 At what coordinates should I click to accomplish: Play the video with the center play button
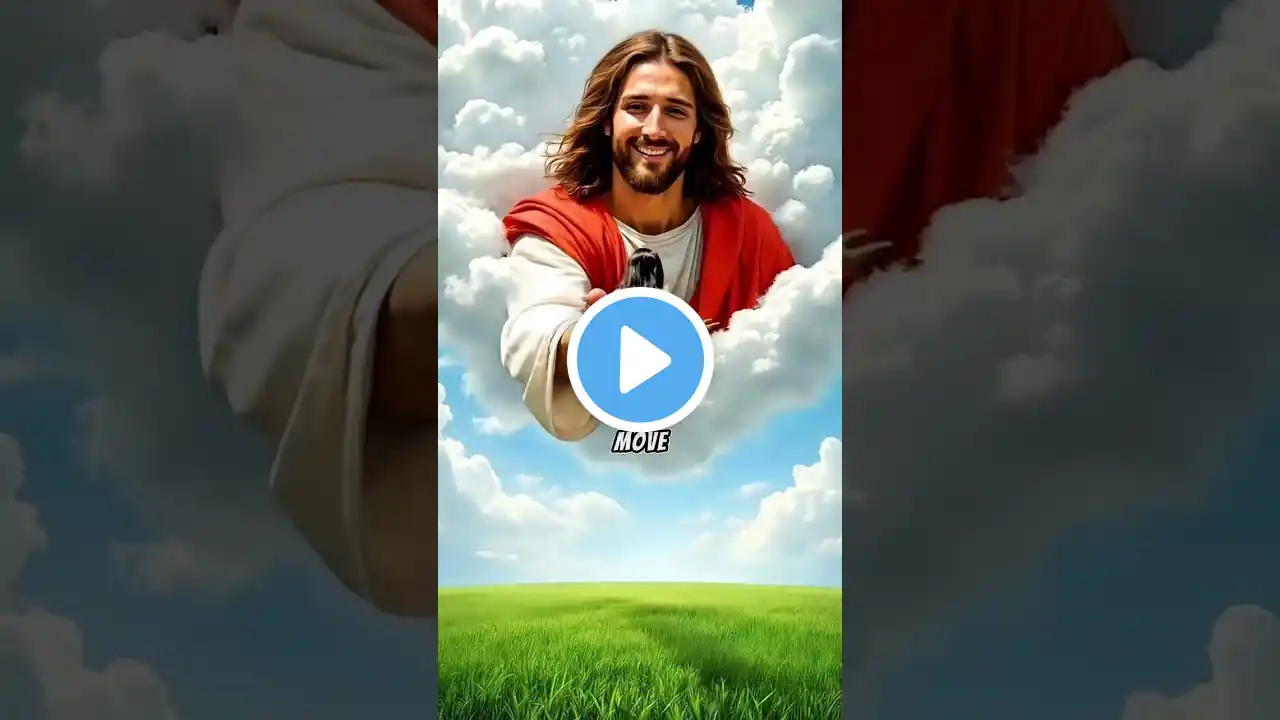(x=640, y=360)
